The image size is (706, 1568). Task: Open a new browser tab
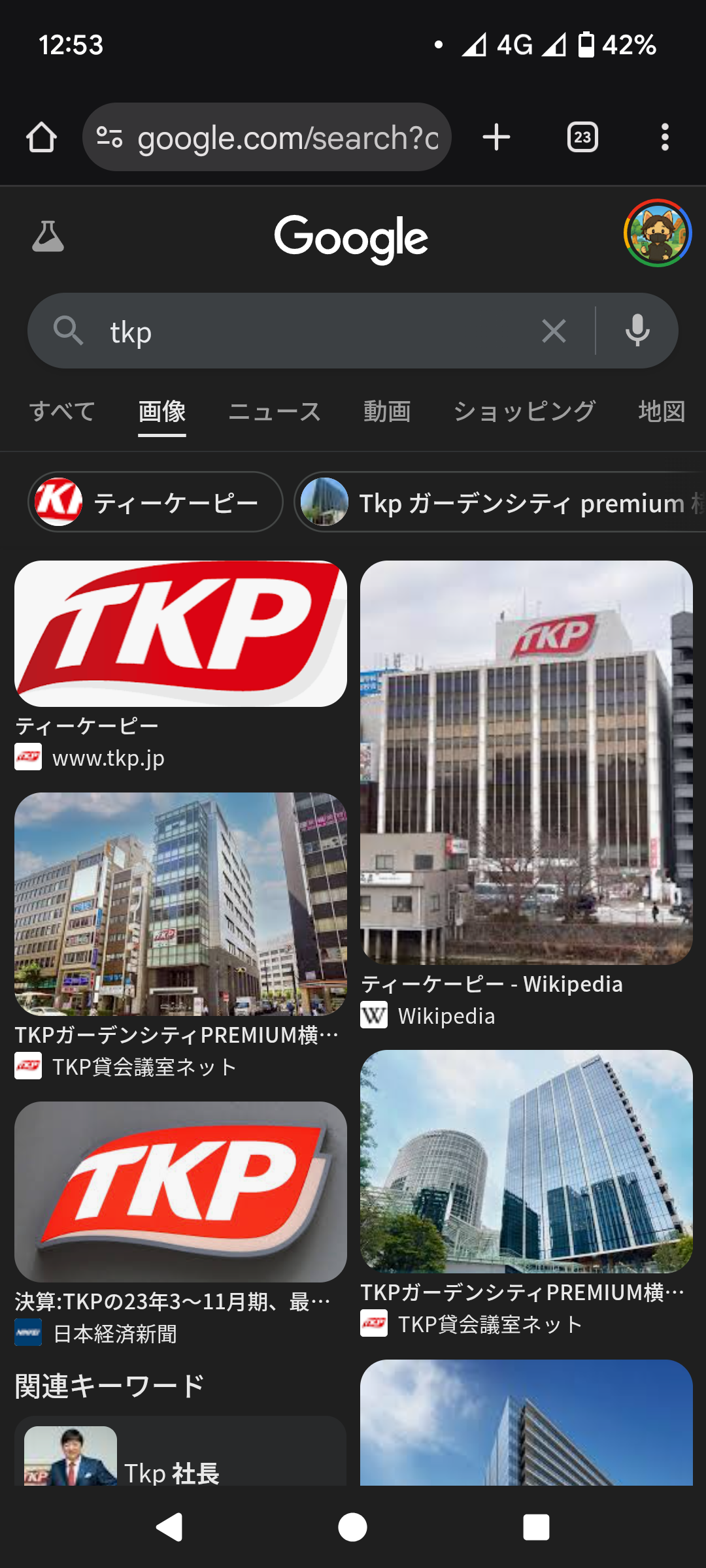[x=496, y=137]
